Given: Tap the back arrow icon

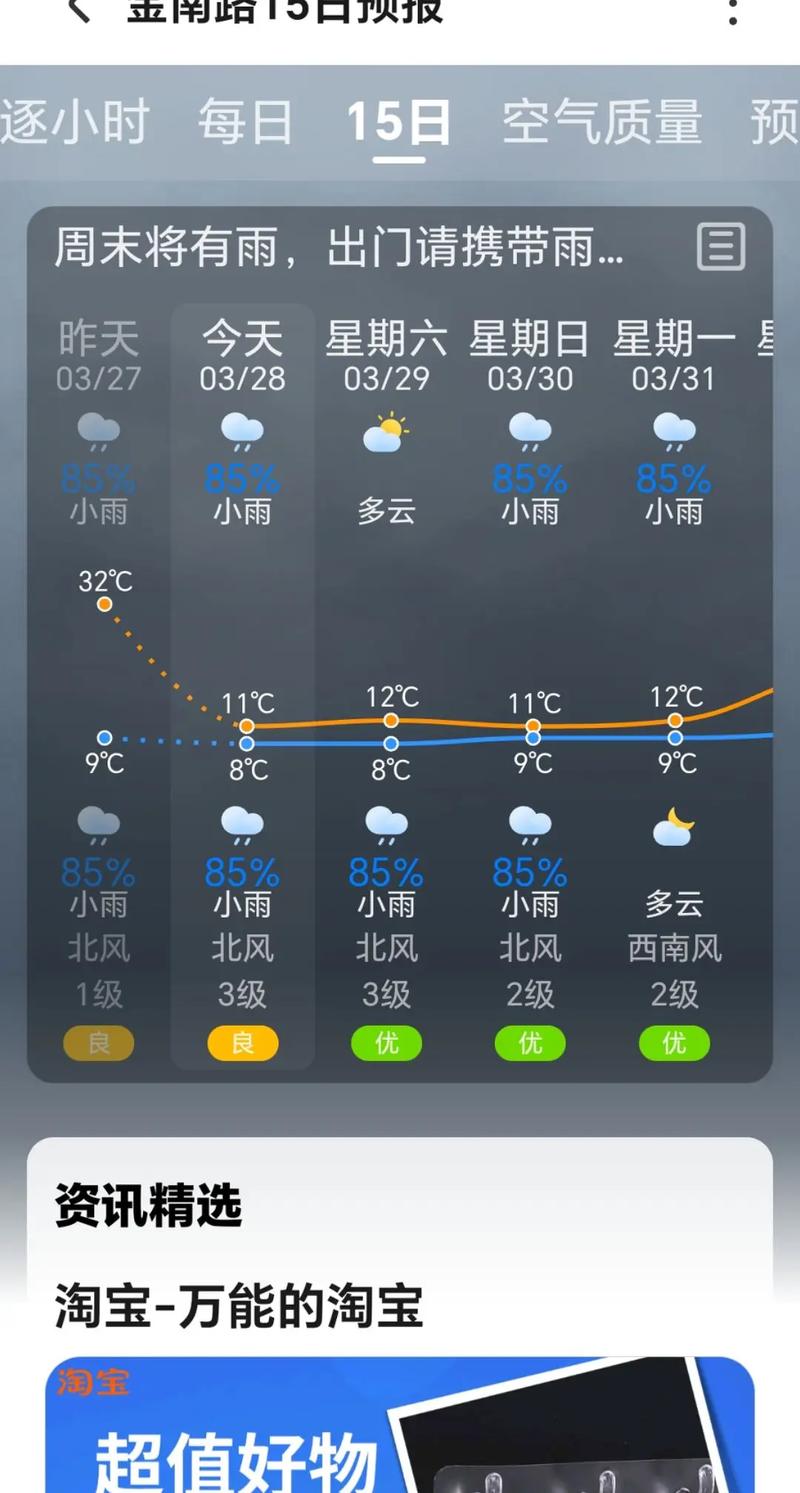Looking at the screenshot, I should (80, 10).
